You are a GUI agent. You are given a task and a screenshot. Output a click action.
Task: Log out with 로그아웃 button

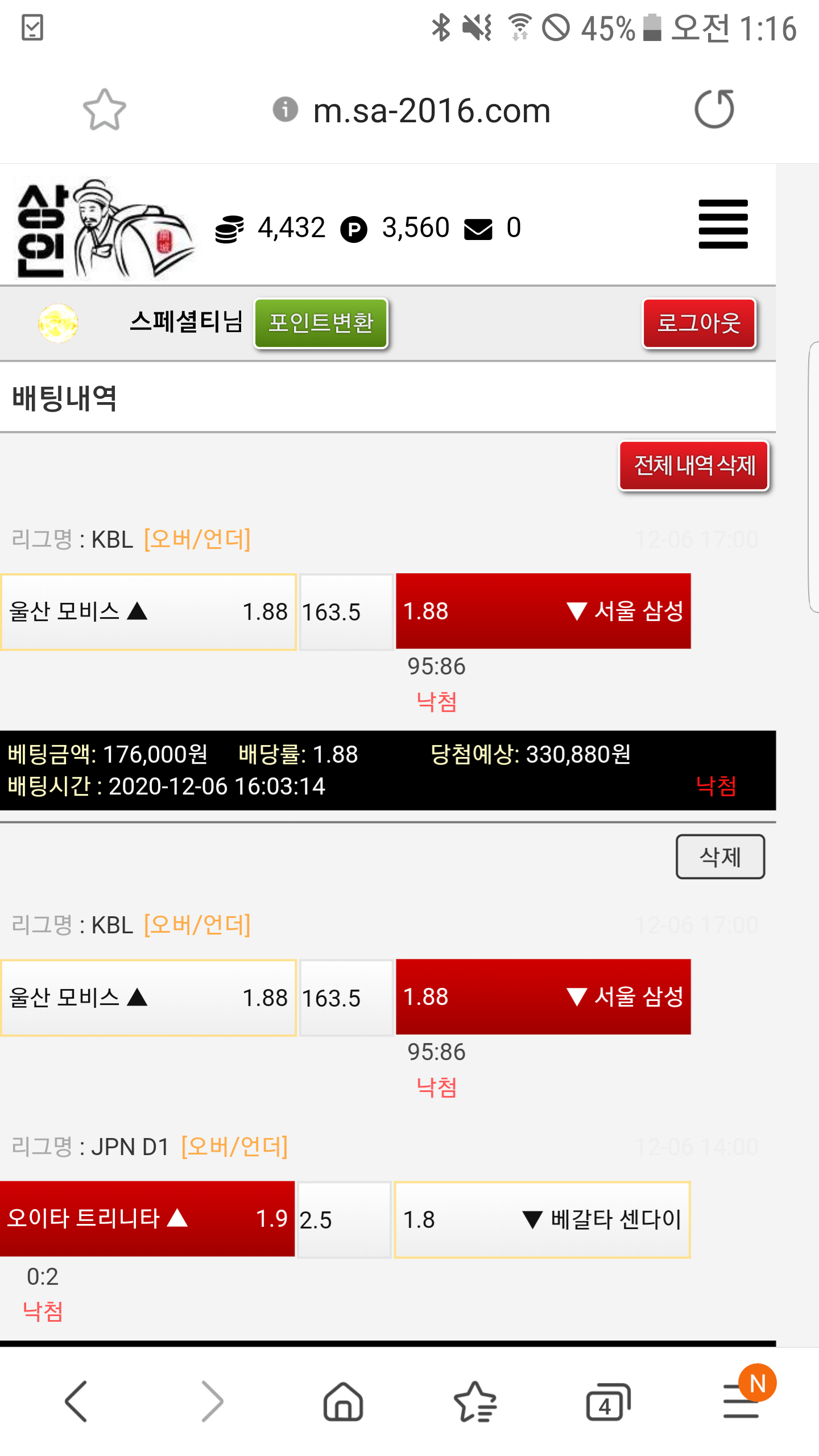point(699,323)
